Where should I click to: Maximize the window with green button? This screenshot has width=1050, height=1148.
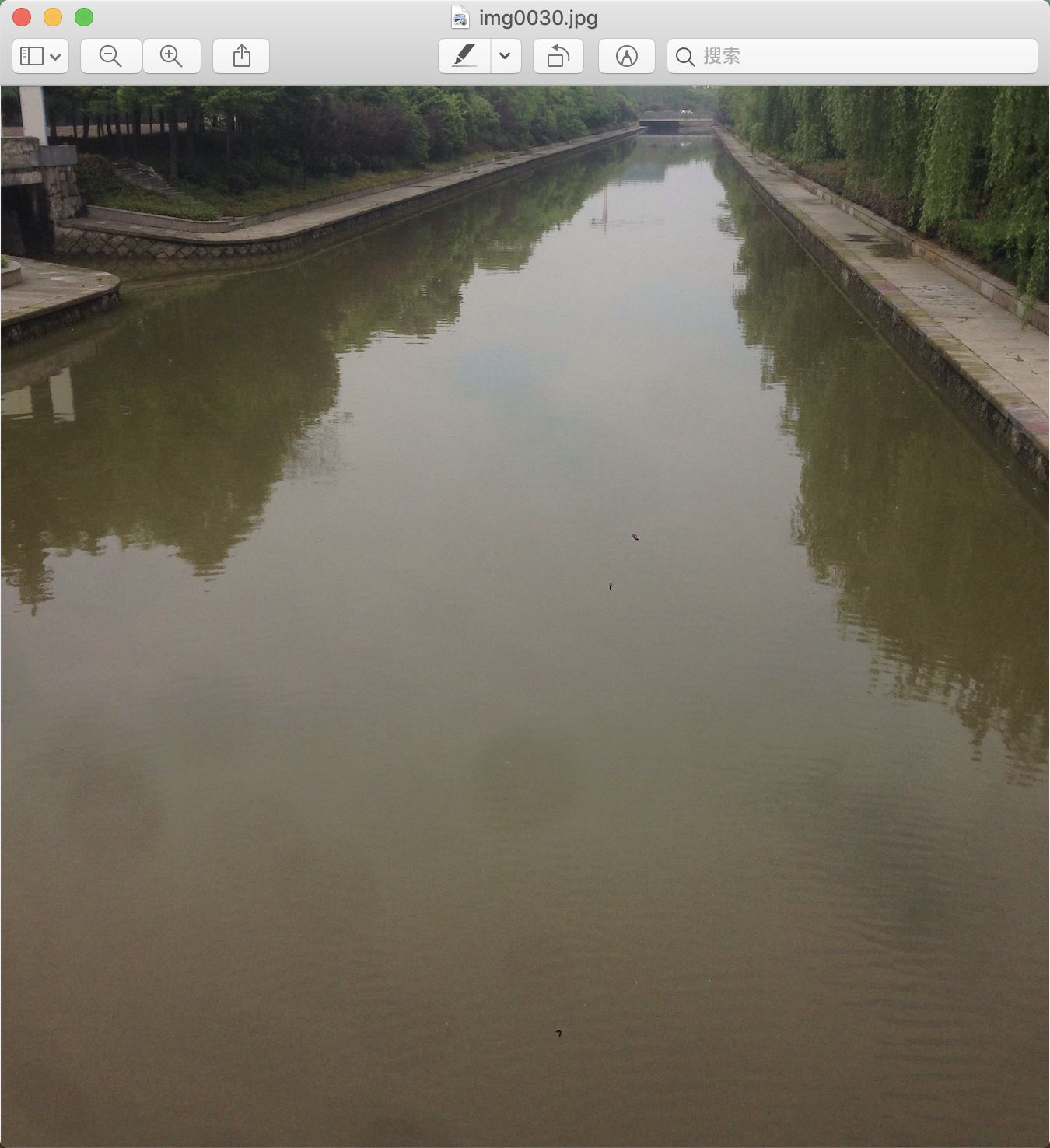[x=84, y=17]
